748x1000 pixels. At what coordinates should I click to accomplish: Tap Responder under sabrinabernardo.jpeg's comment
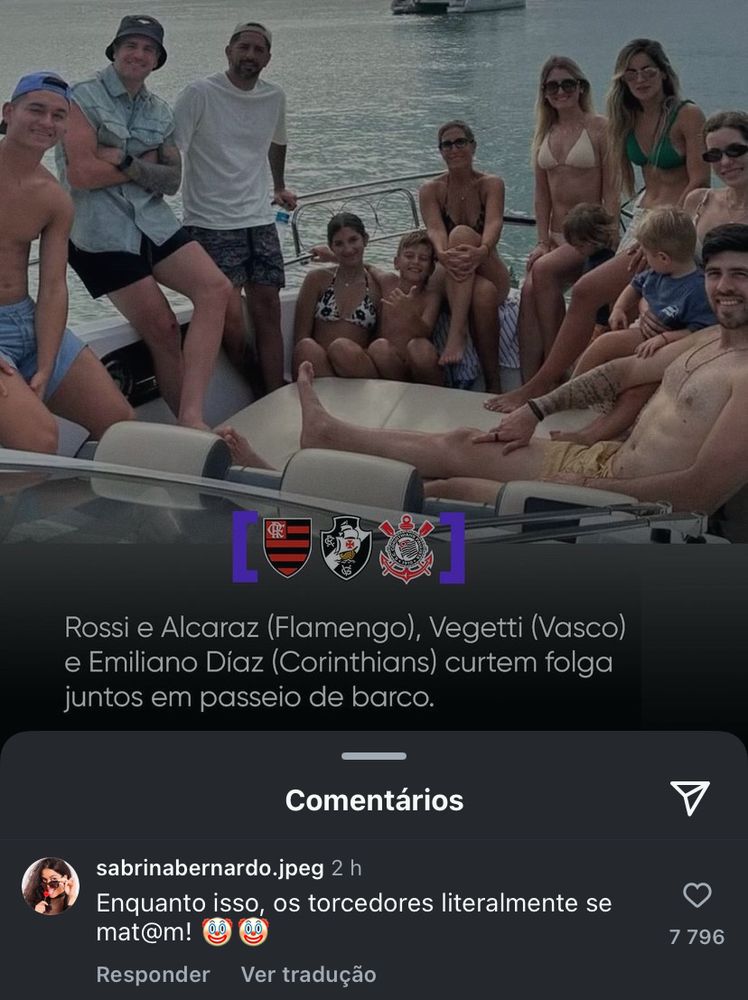(153, 974)
